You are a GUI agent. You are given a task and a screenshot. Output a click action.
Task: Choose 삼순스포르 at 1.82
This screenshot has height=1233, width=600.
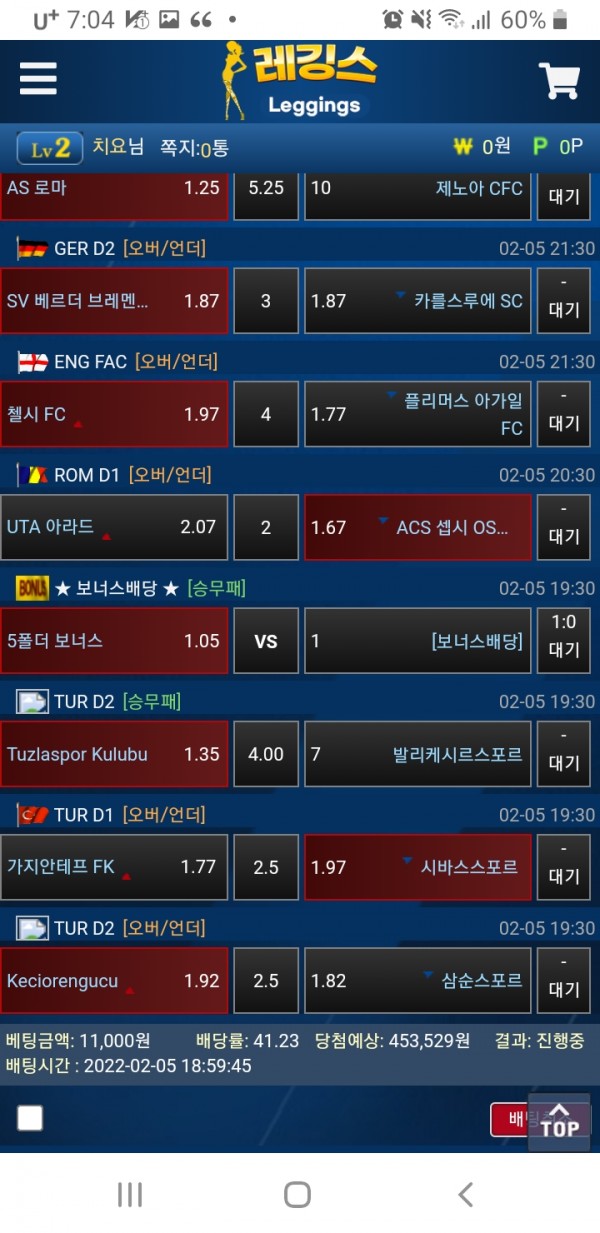416,981
